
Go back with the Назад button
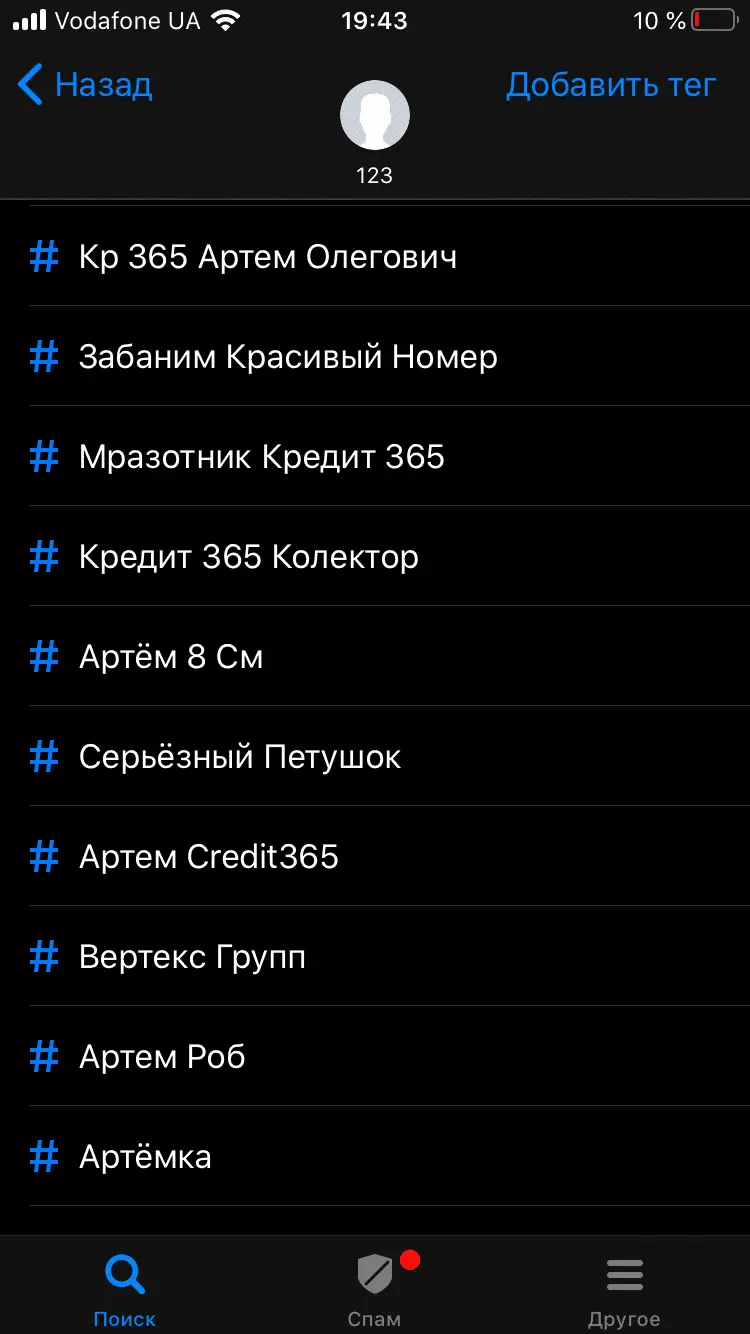point(85,85)
